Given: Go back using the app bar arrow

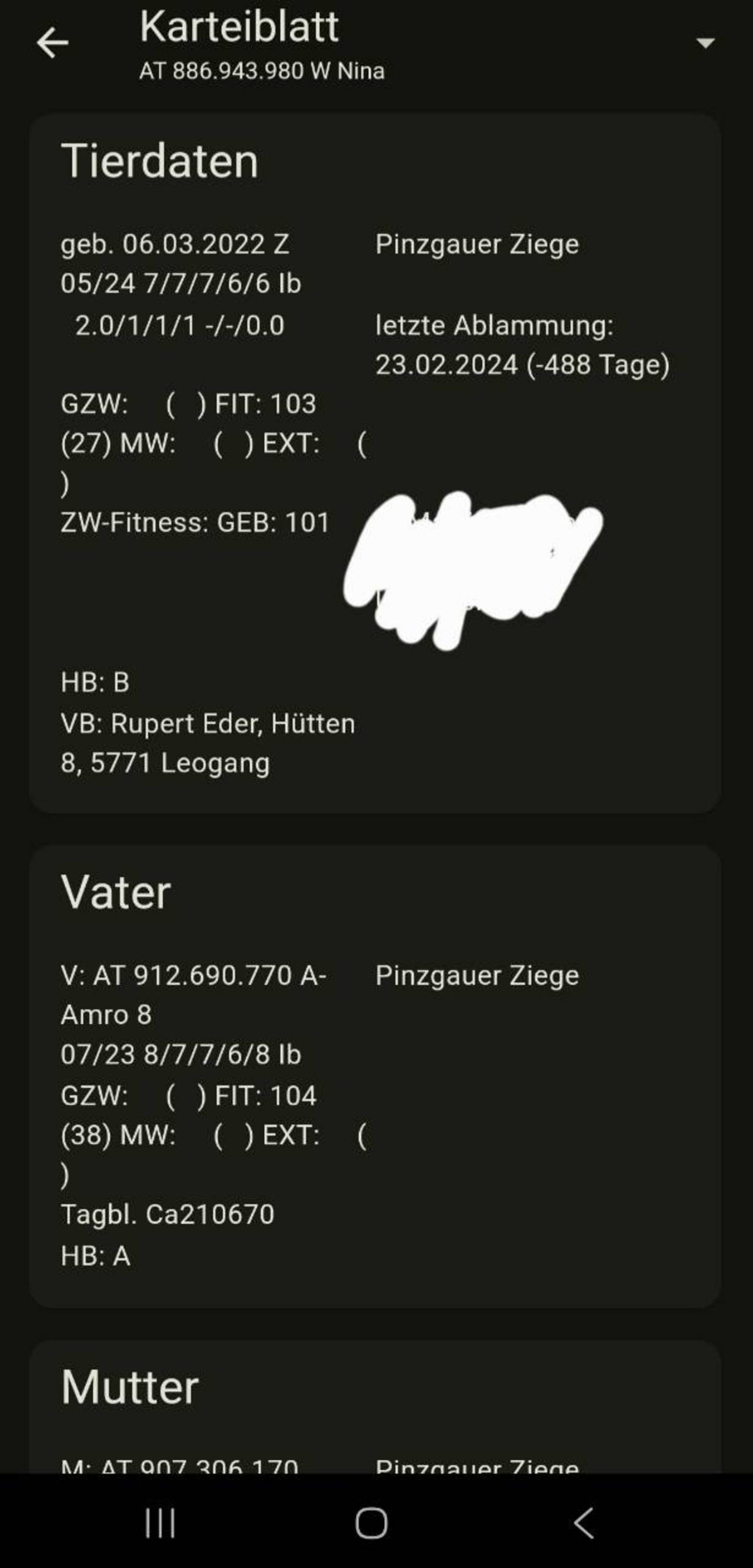Looking at the screenshot, I should click(52, 43).
